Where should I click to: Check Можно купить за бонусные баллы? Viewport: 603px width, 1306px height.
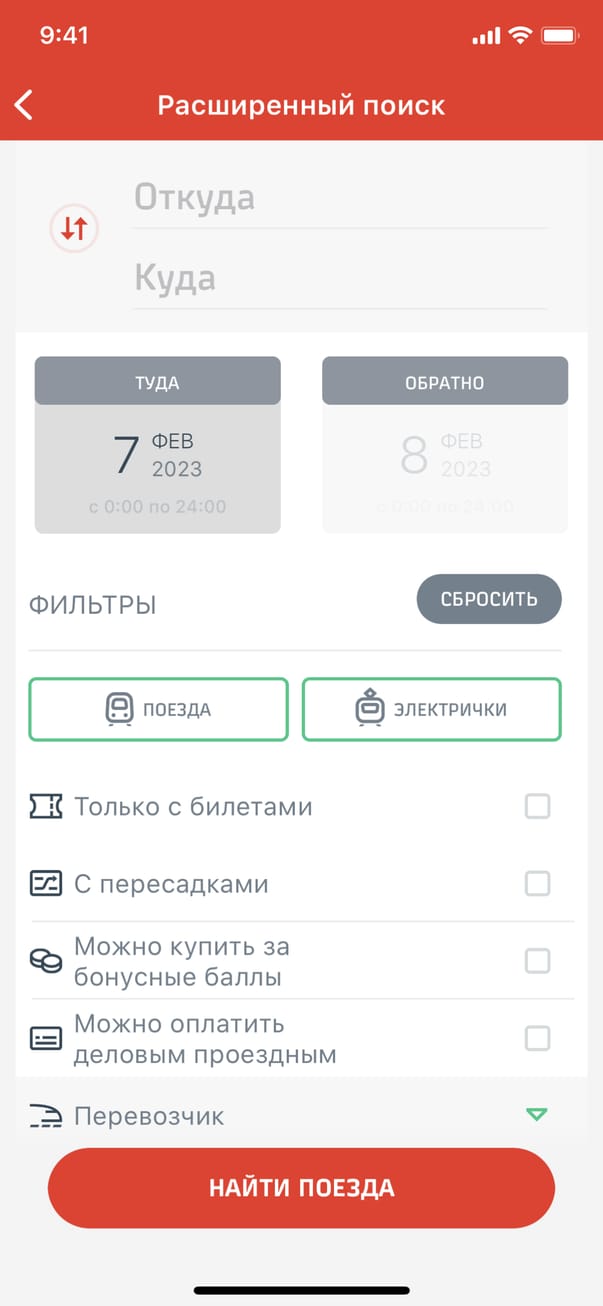(538, 961)
